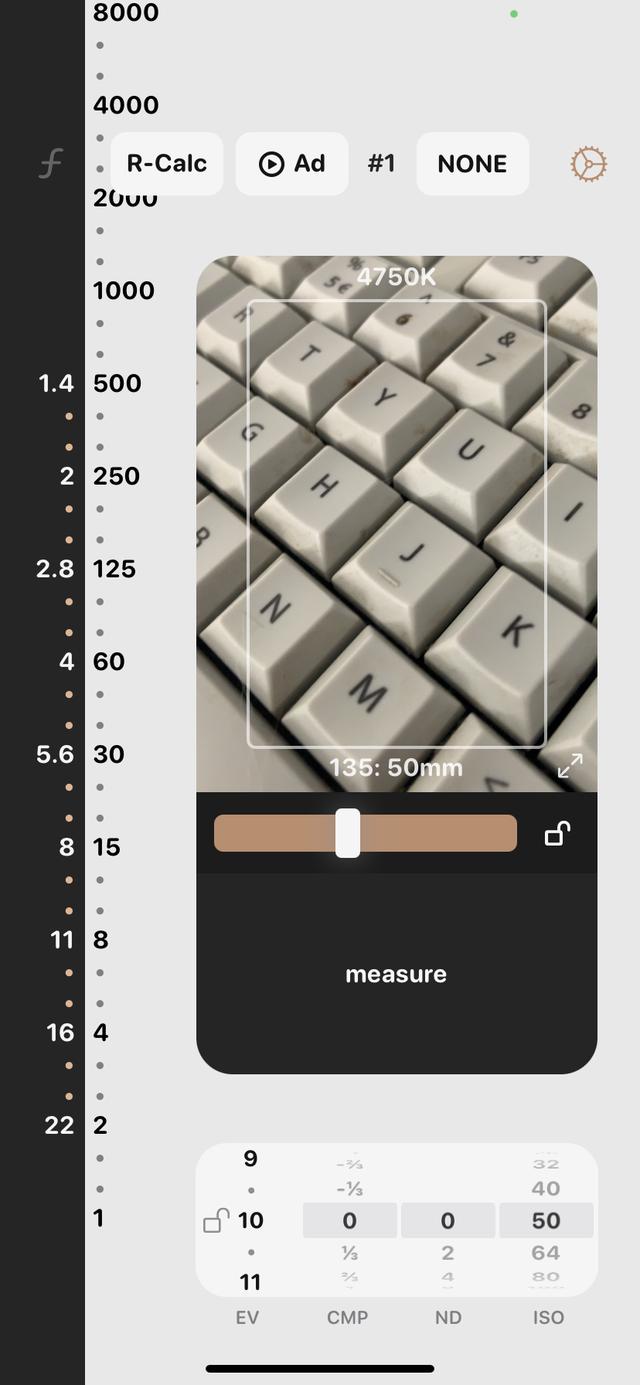This screenshot has width=640, height=1385.
Task: Tap the zoom slider handle
Action: 347,833
